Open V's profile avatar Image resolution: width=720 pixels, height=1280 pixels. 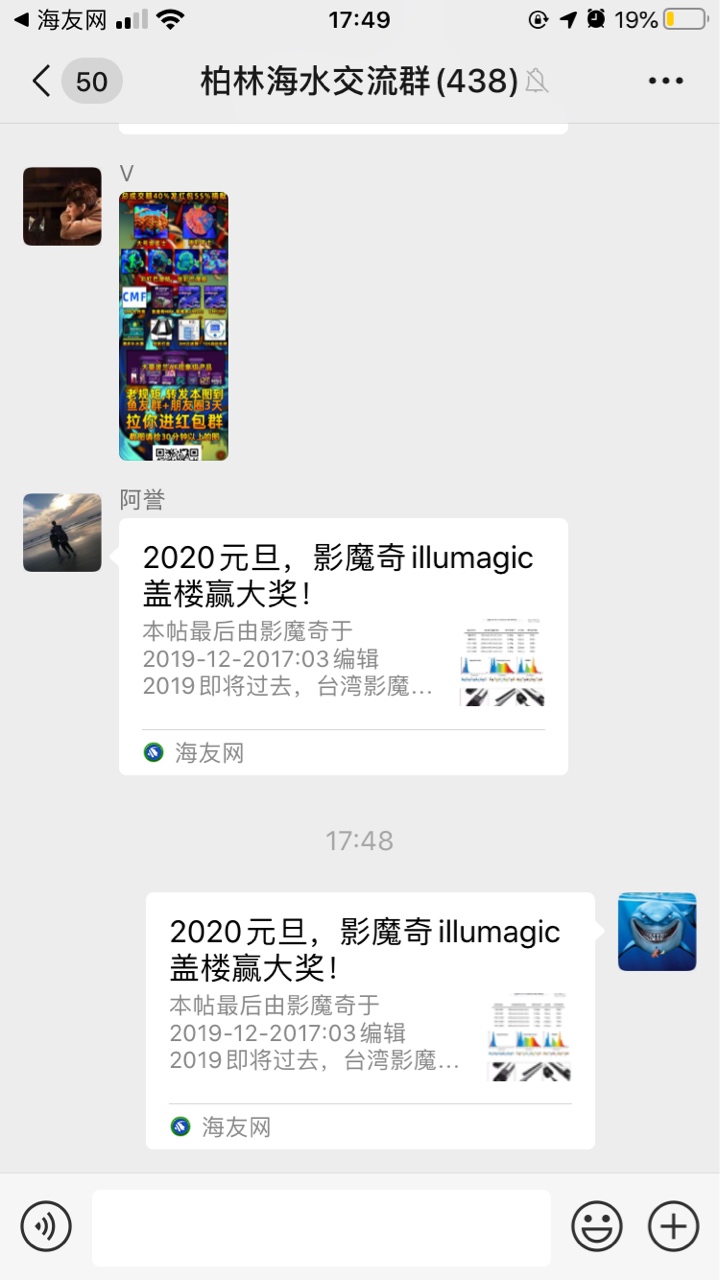click(x=62, y=206)
